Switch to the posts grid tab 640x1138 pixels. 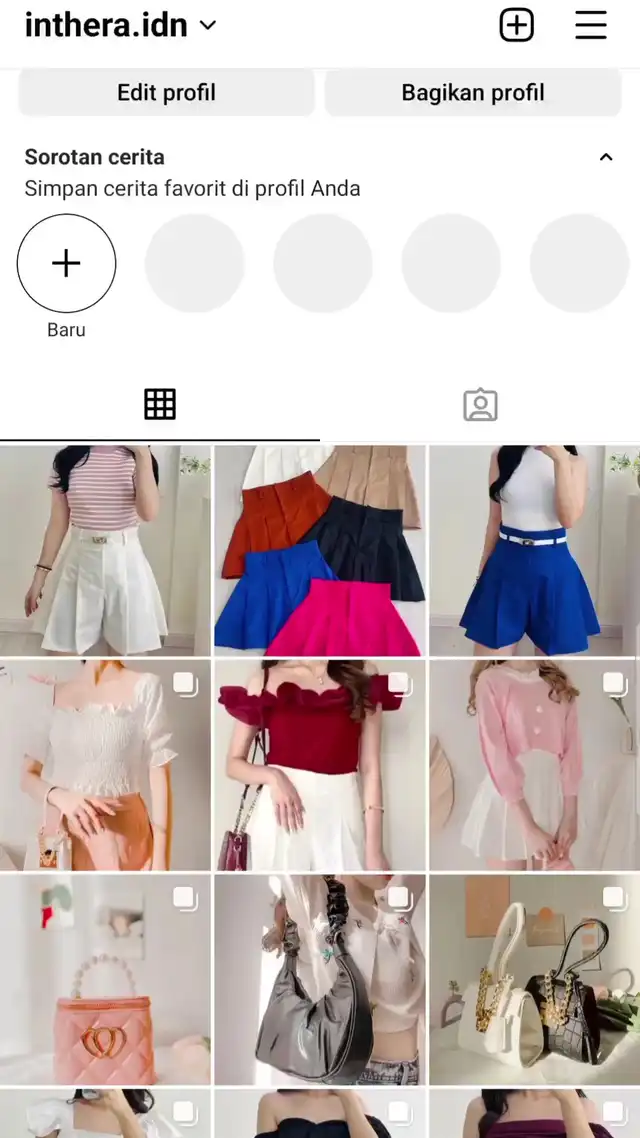(160, 404)
